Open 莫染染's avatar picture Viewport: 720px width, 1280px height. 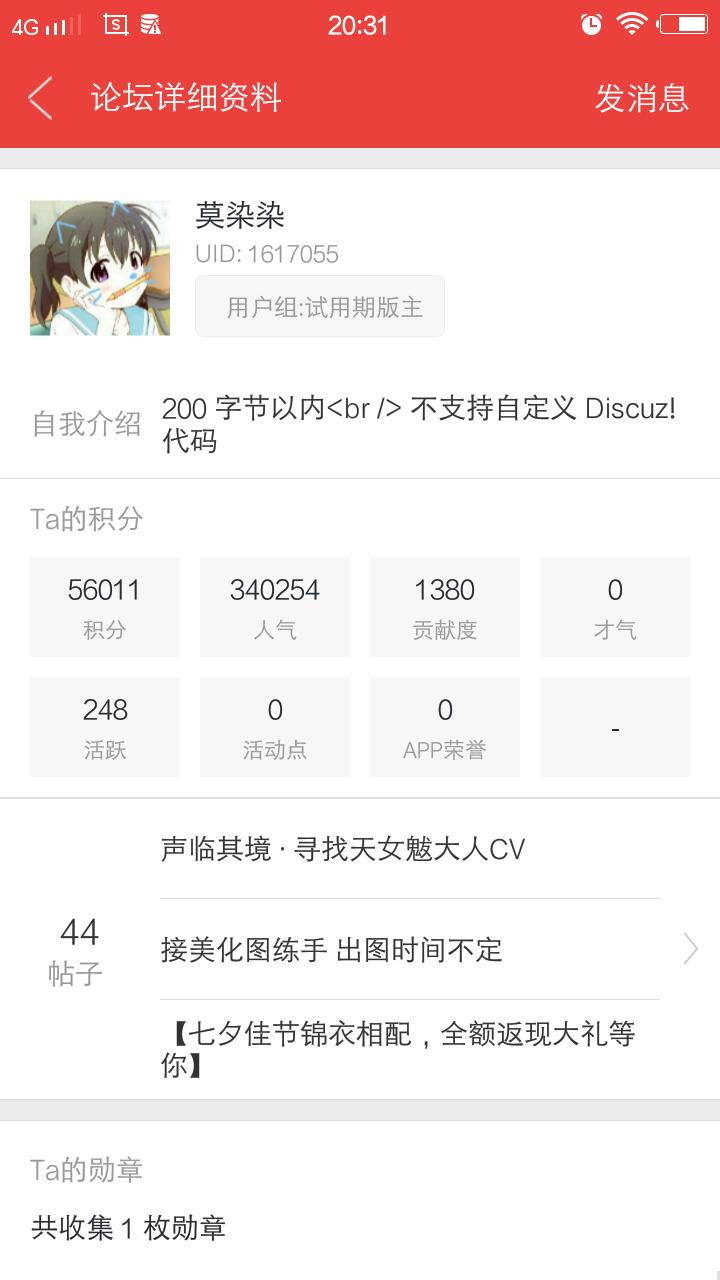(x=100, y=268)
